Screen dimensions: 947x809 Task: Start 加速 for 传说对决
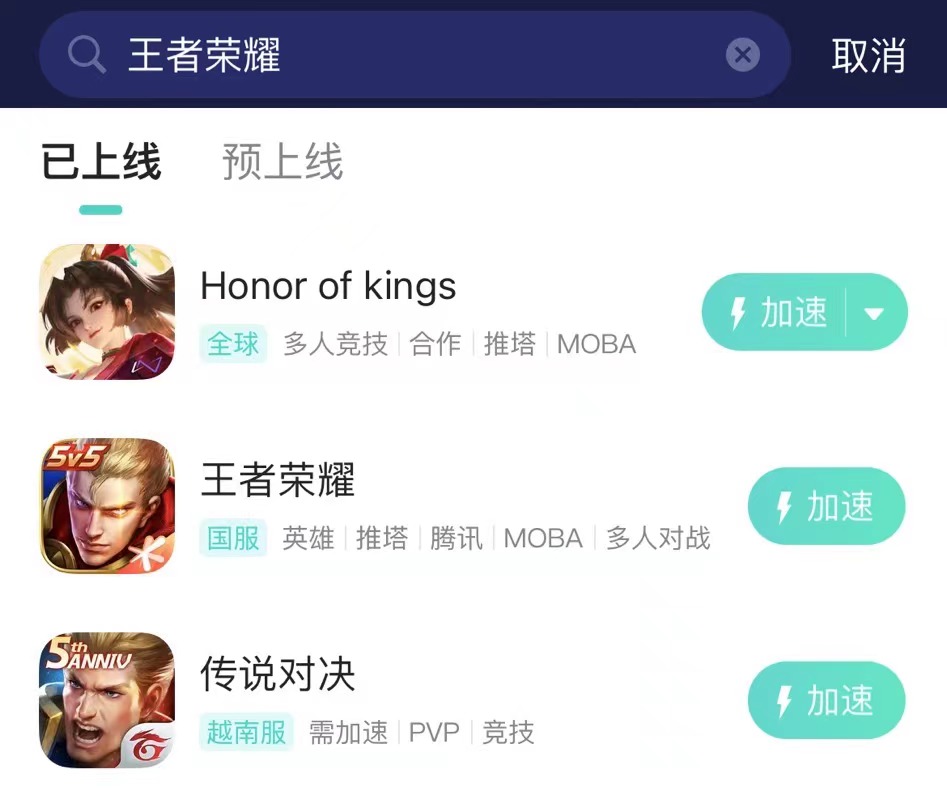826,700
